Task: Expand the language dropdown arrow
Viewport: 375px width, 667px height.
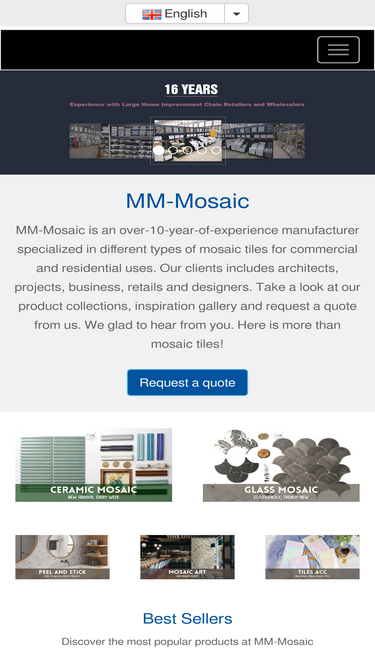Action: [x=236, y=14]
